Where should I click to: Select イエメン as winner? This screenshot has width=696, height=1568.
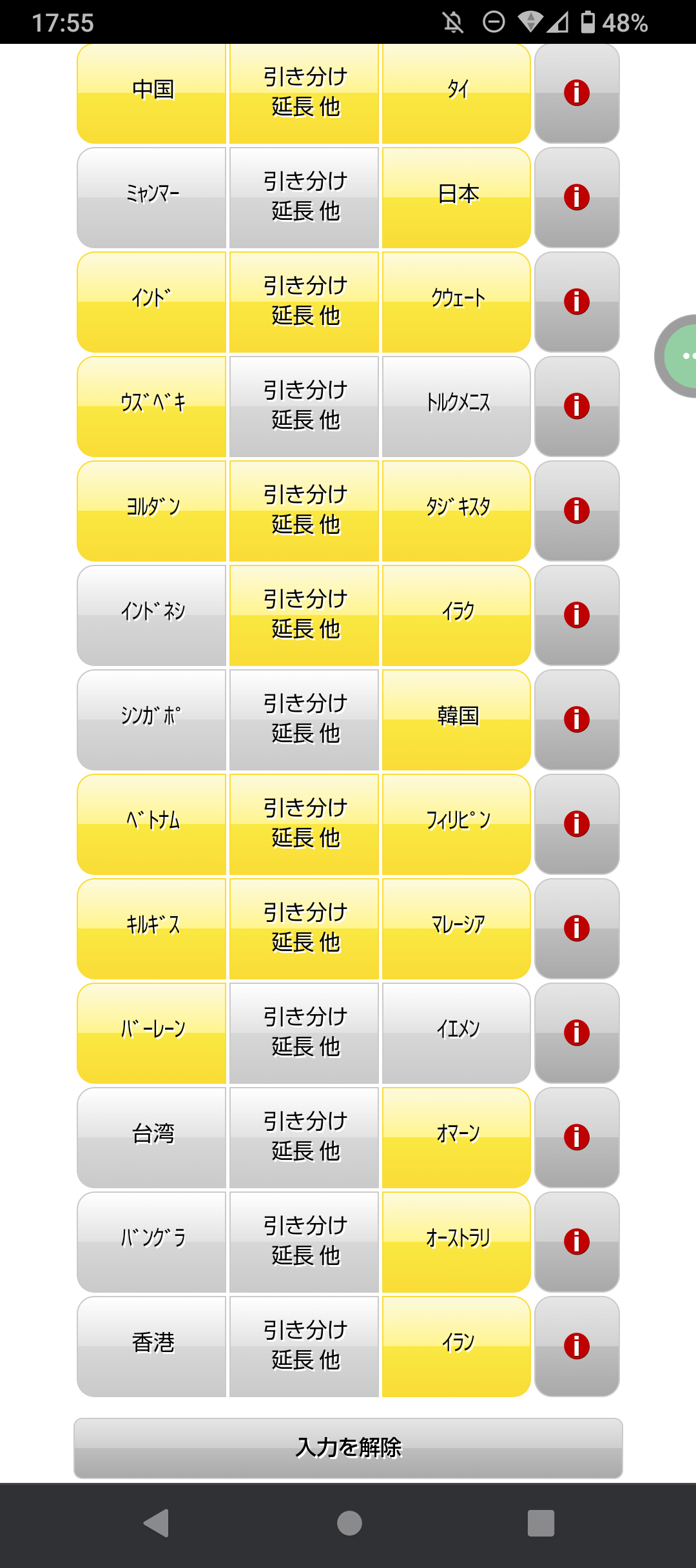point(456,1034)
